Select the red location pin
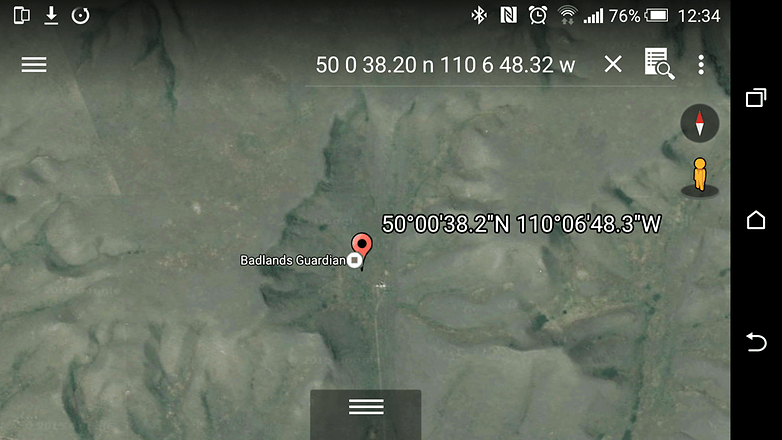This screenshot has height=440, width=782. pos(362,245)
